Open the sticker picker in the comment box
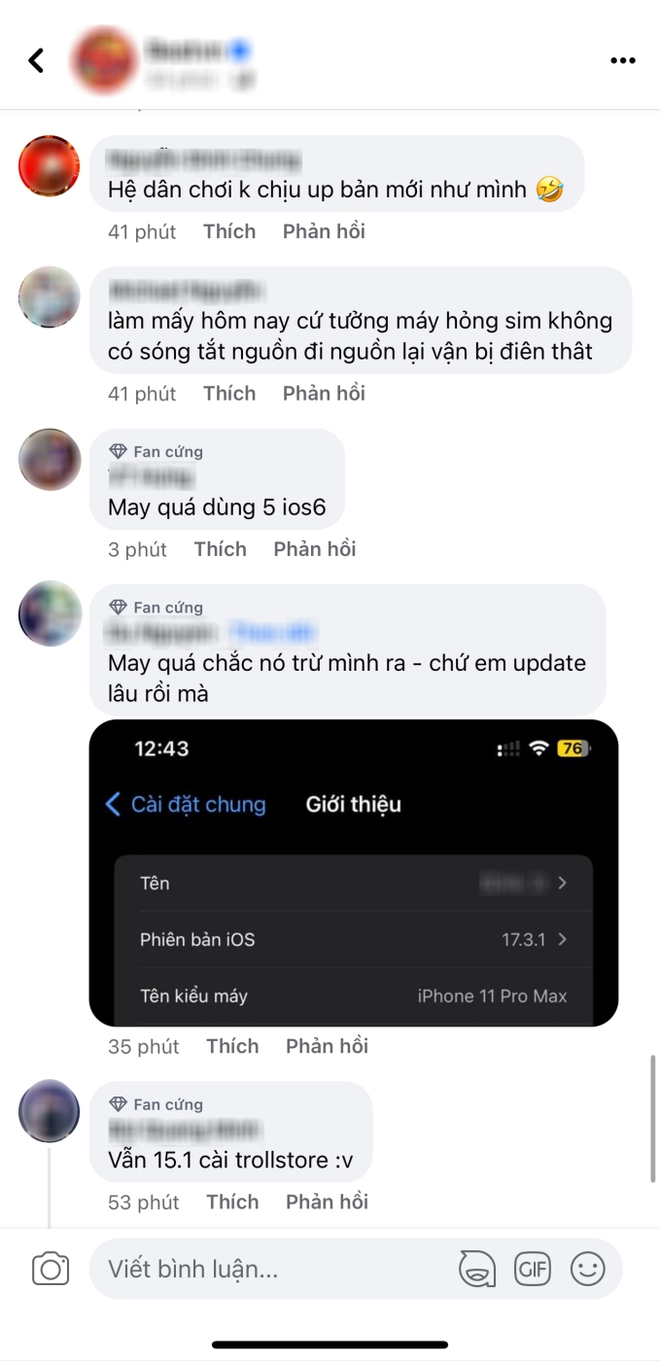Screen dimensions: 660x1361 pos(477,1269)
